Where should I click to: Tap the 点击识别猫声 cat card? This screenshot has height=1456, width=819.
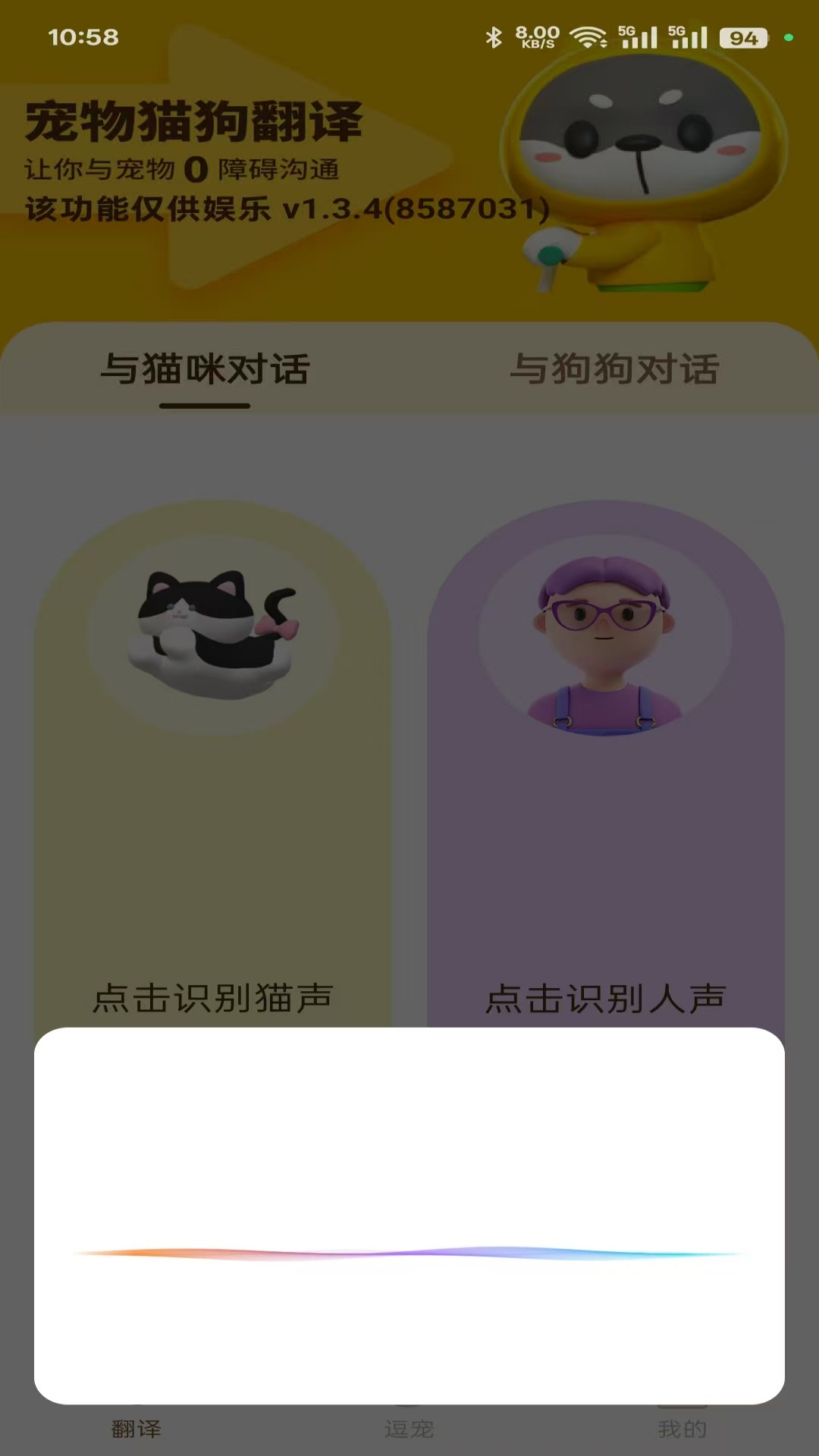tap(213, 758)
